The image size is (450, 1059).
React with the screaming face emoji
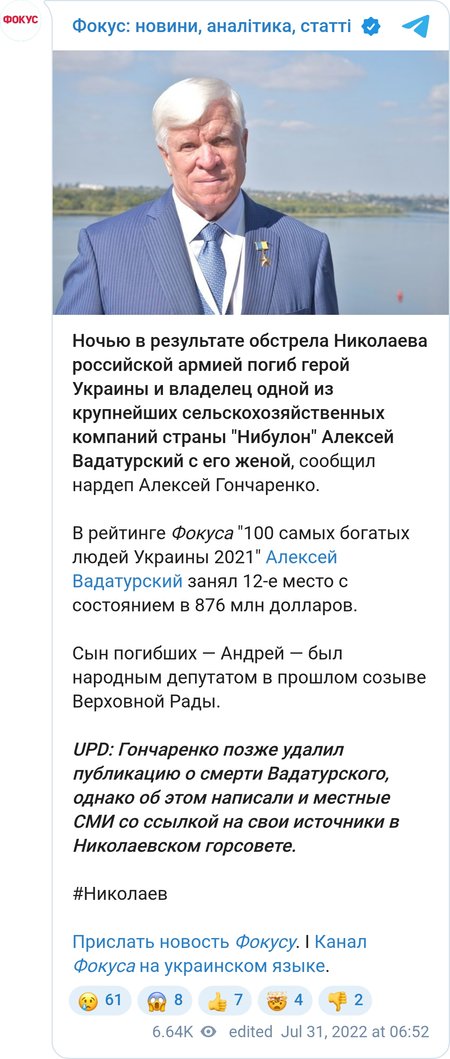coord(164,1000)
